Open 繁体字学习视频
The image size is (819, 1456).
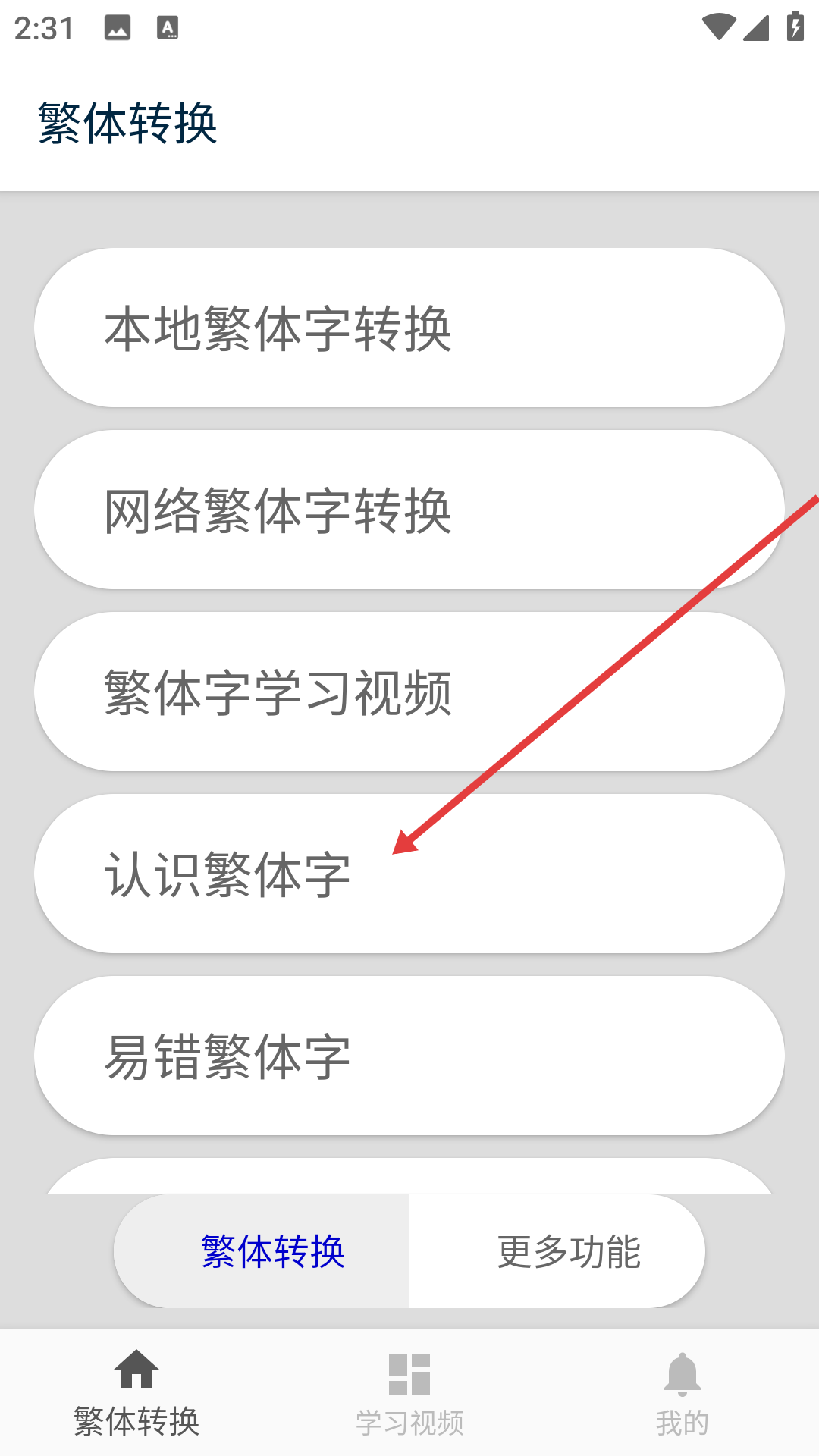(x=409, y=692)
